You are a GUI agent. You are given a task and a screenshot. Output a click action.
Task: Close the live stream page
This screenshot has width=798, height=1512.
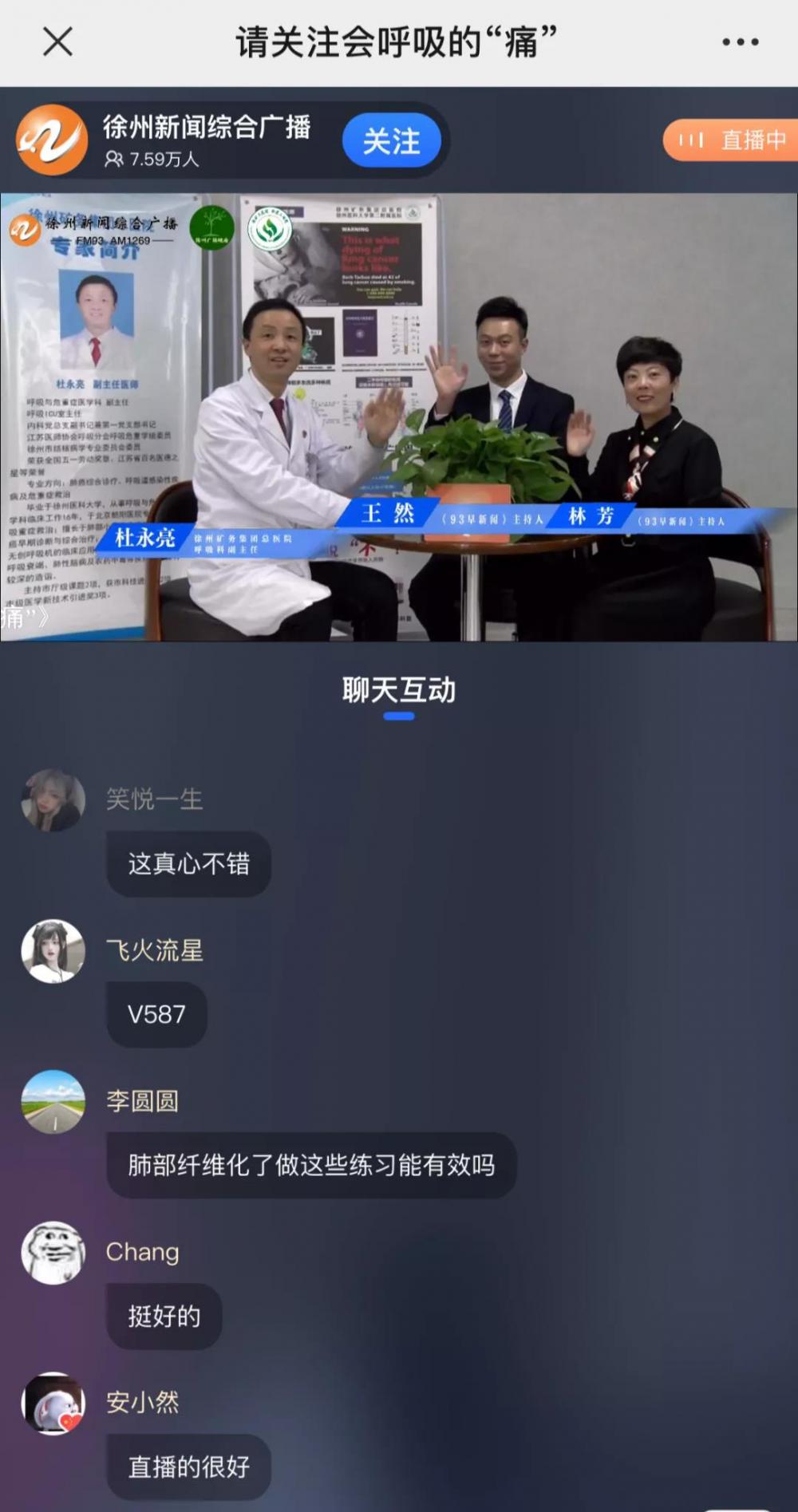[57, 41]
